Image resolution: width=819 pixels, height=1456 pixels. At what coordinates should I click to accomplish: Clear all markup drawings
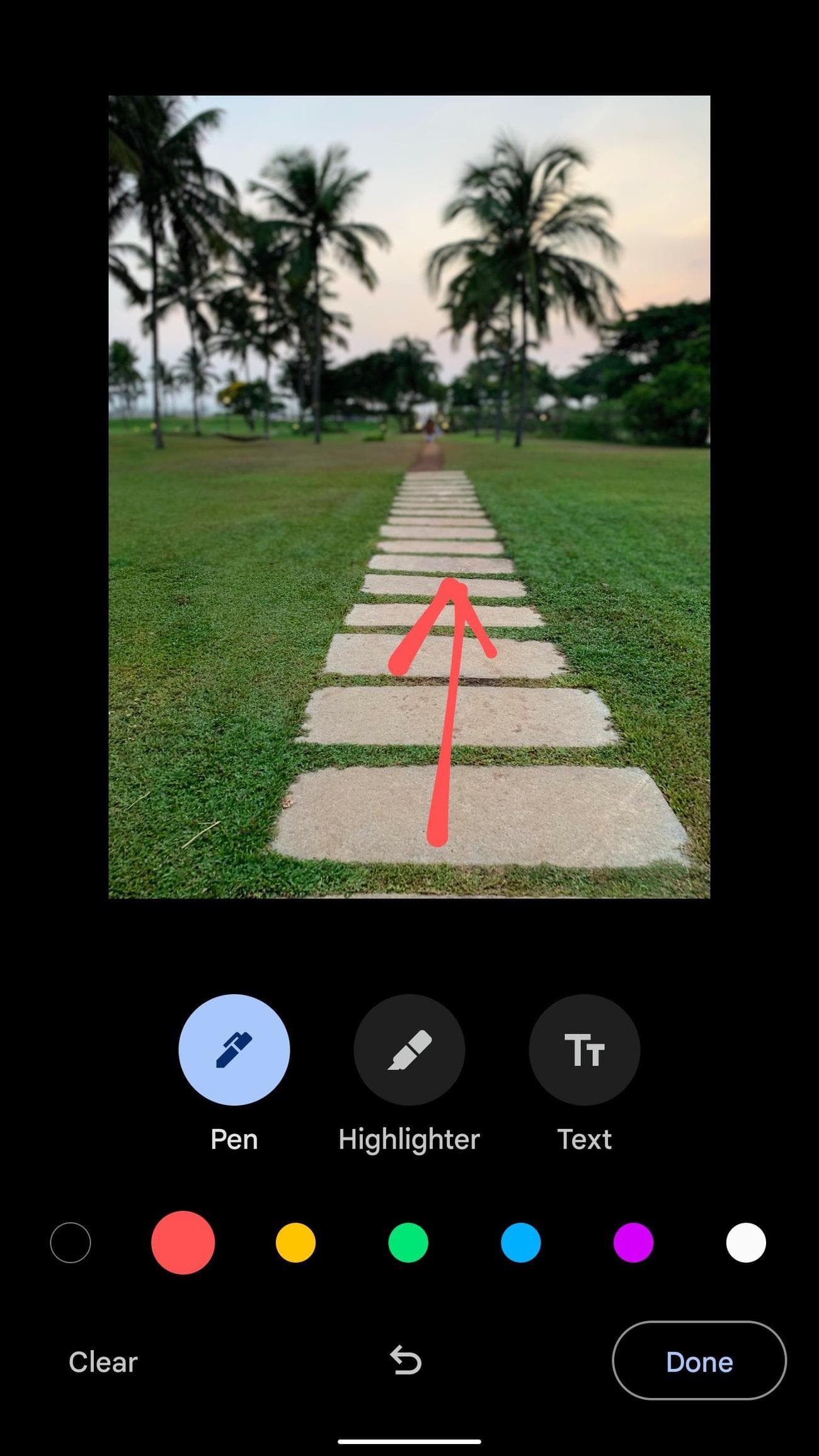(103, 1362)
